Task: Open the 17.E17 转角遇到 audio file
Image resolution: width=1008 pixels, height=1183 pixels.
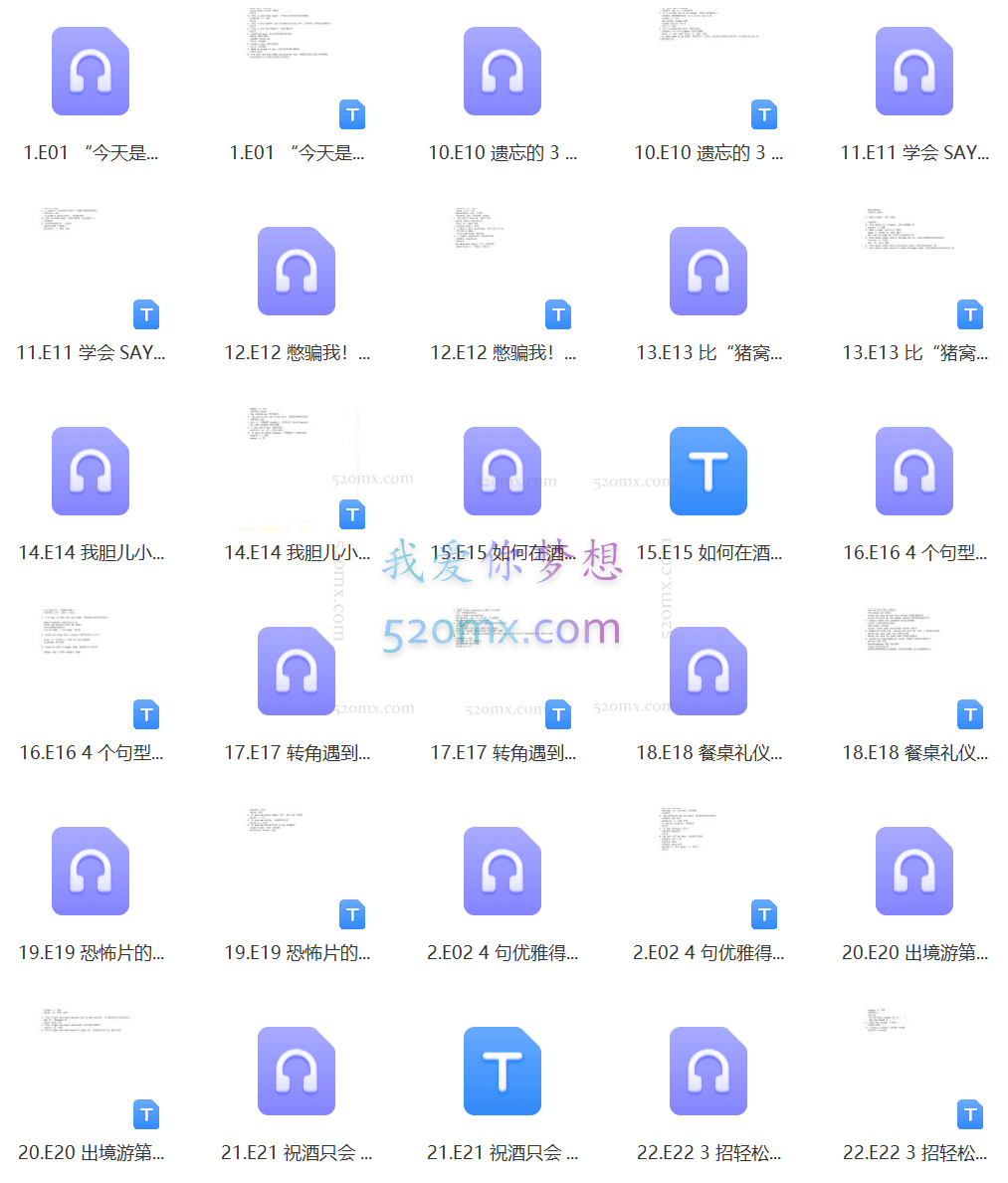Action: (297, 672)
